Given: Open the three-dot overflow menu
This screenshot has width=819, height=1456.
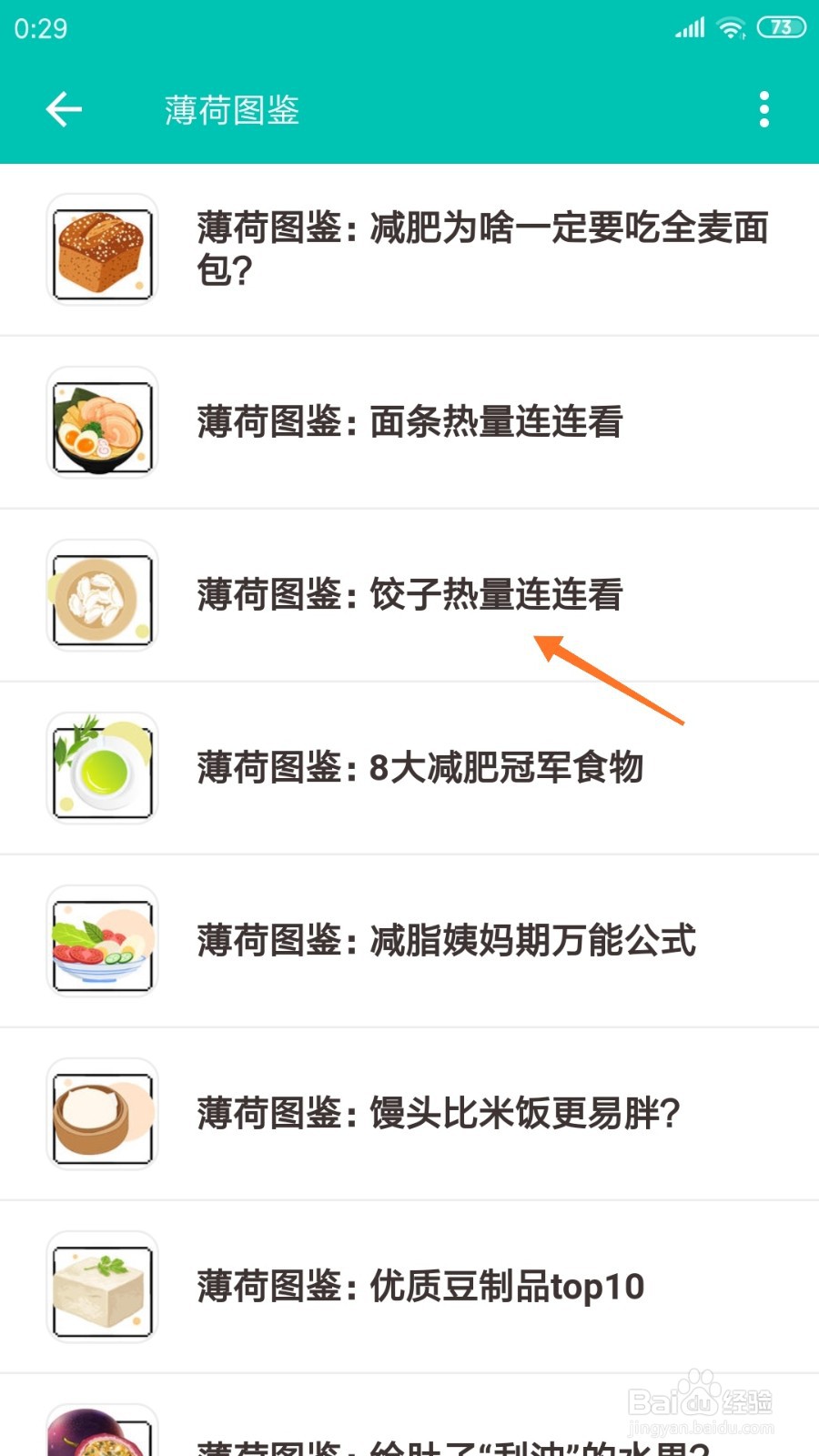Looking at the screenshot, I should [763, 109].
